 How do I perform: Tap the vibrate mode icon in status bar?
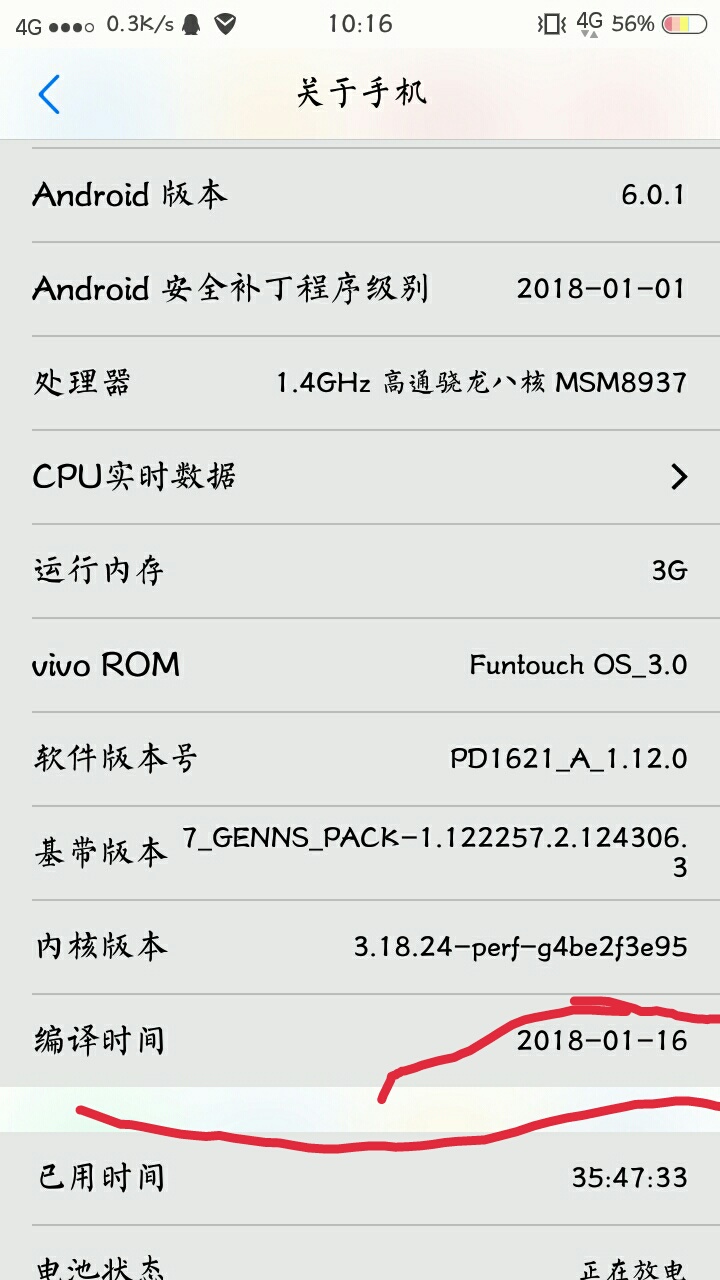tap(554, 24)
